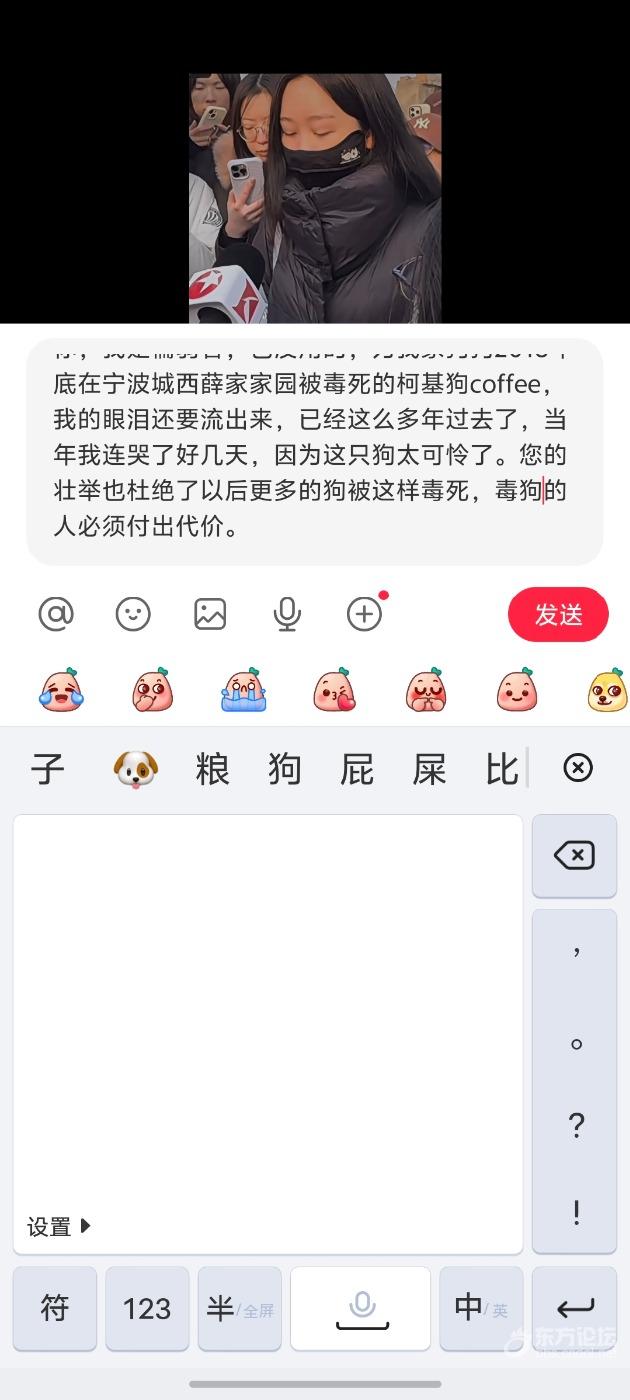
Task: Insert the crying-laughing peach sticker
Action: click(x=61, y=690)
